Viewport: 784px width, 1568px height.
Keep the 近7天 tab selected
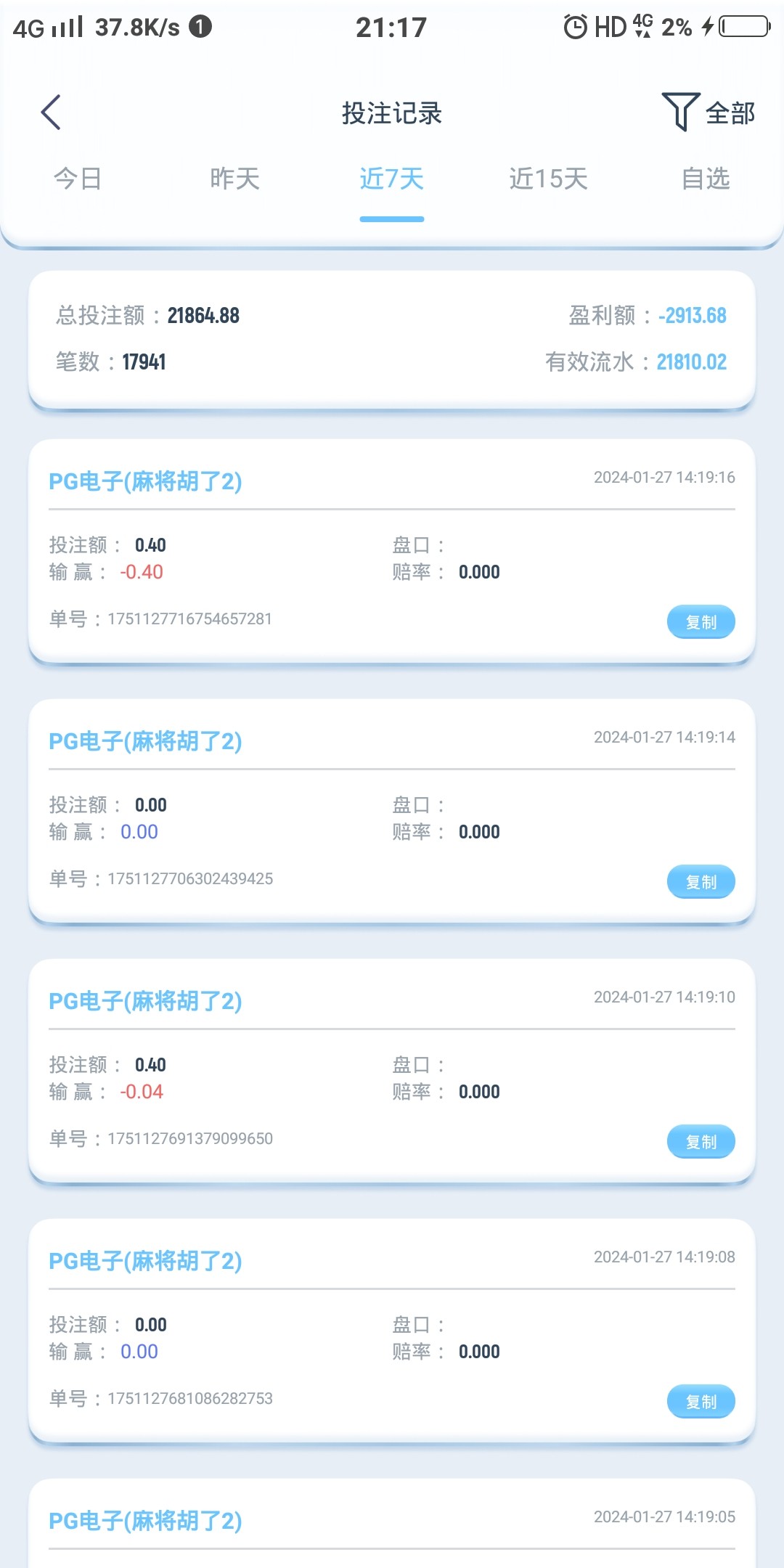[391, 179]
